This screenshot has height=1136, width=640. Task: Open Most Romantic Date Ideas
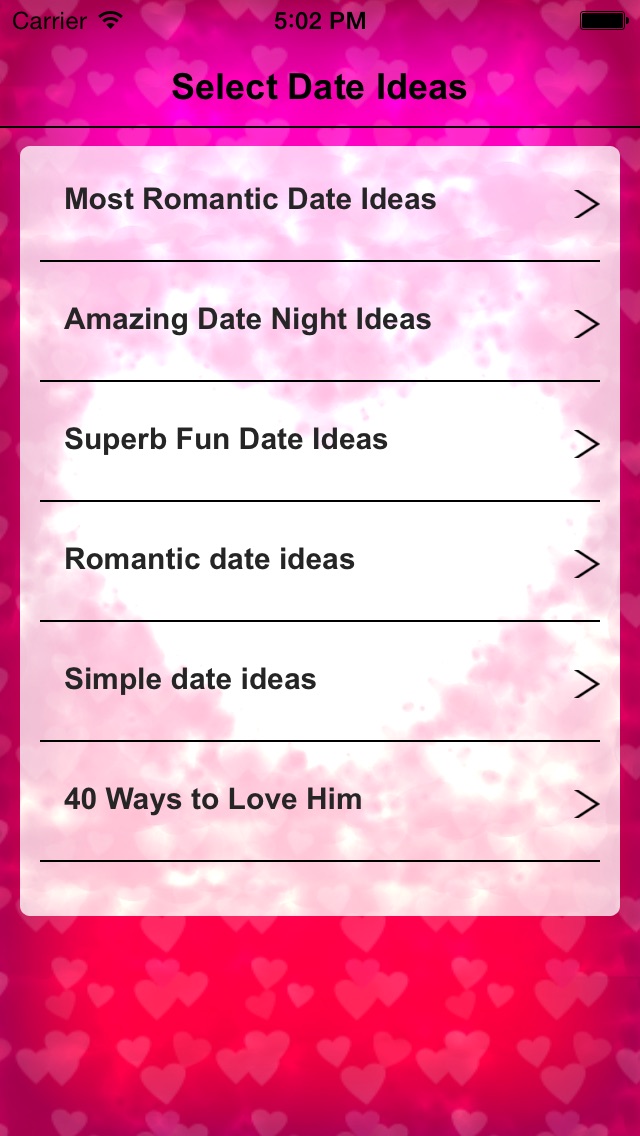point(320,202)
